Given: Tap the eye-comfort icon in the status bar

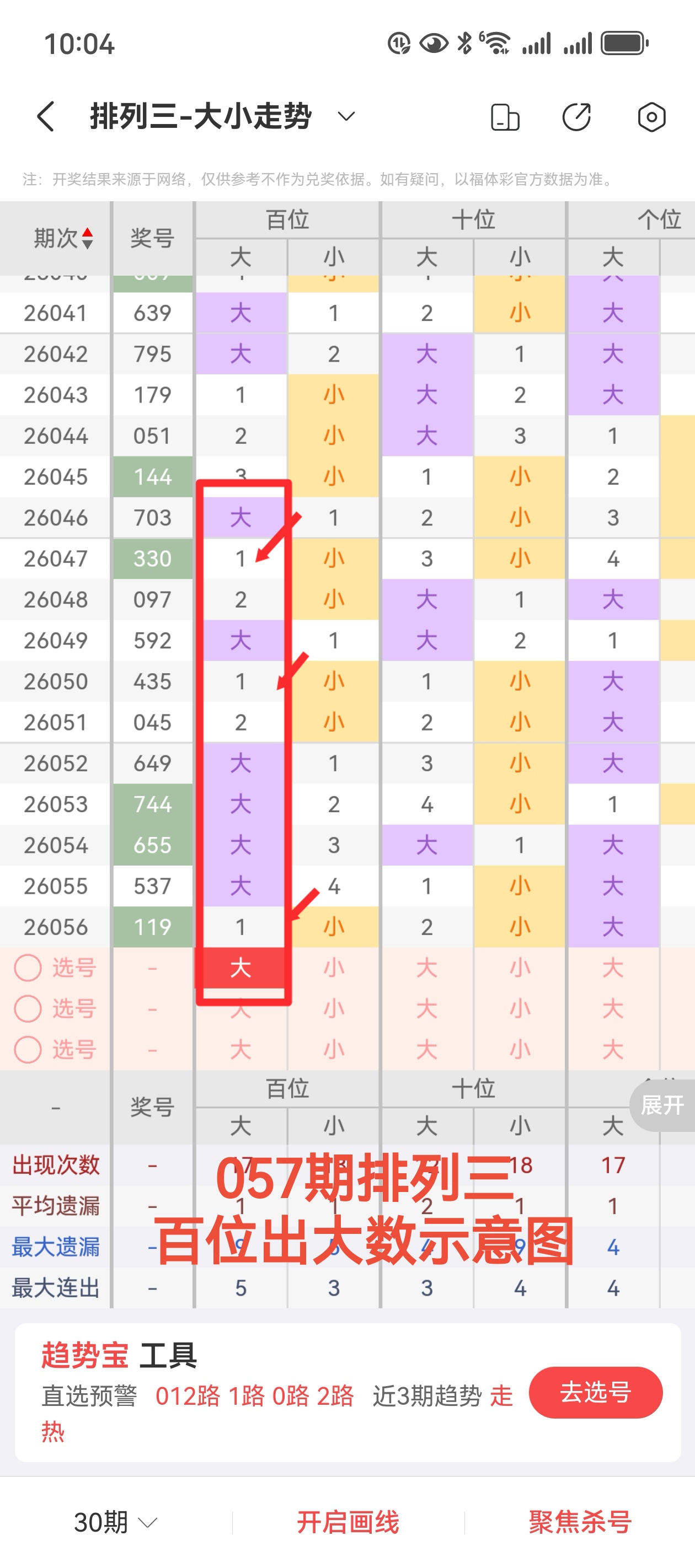Looking at the screenshot, I should (431, 42).
